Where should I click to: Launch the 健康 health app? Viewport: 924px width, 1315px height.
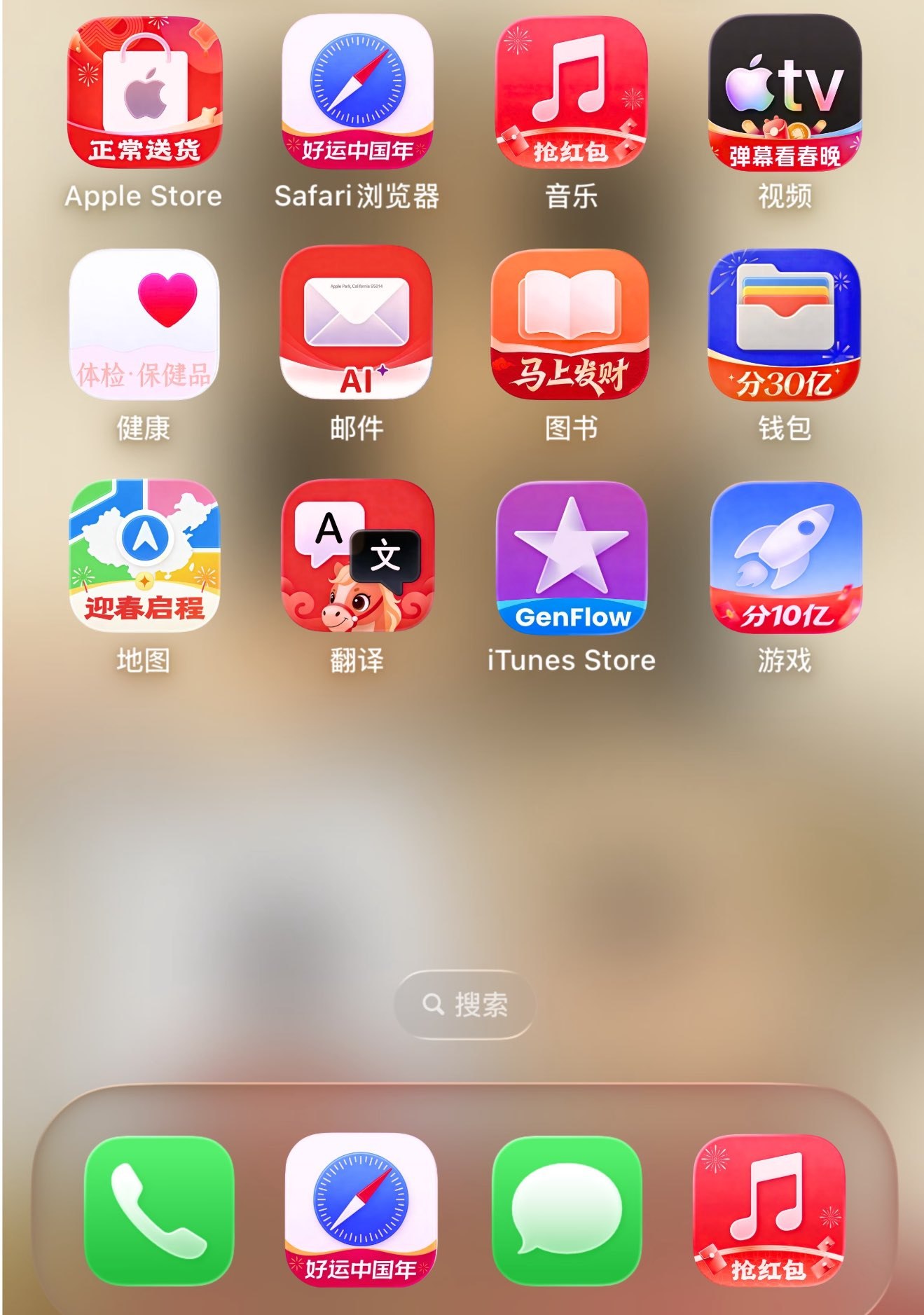point(144,324)
